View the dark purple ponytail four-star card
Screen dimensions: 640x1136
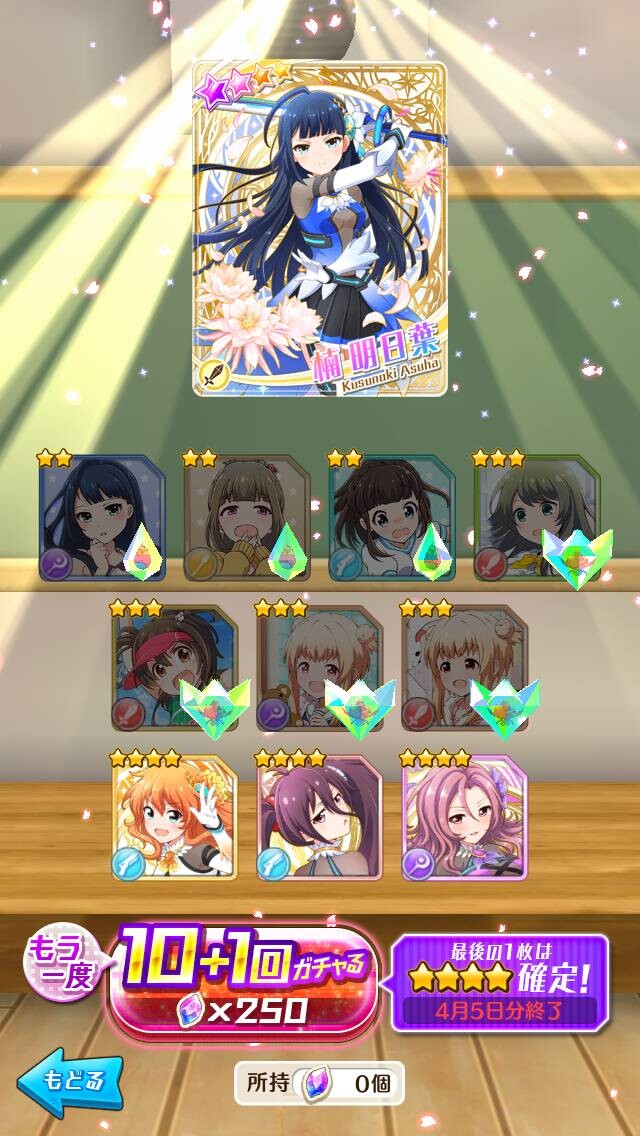(x=320, y=817)
